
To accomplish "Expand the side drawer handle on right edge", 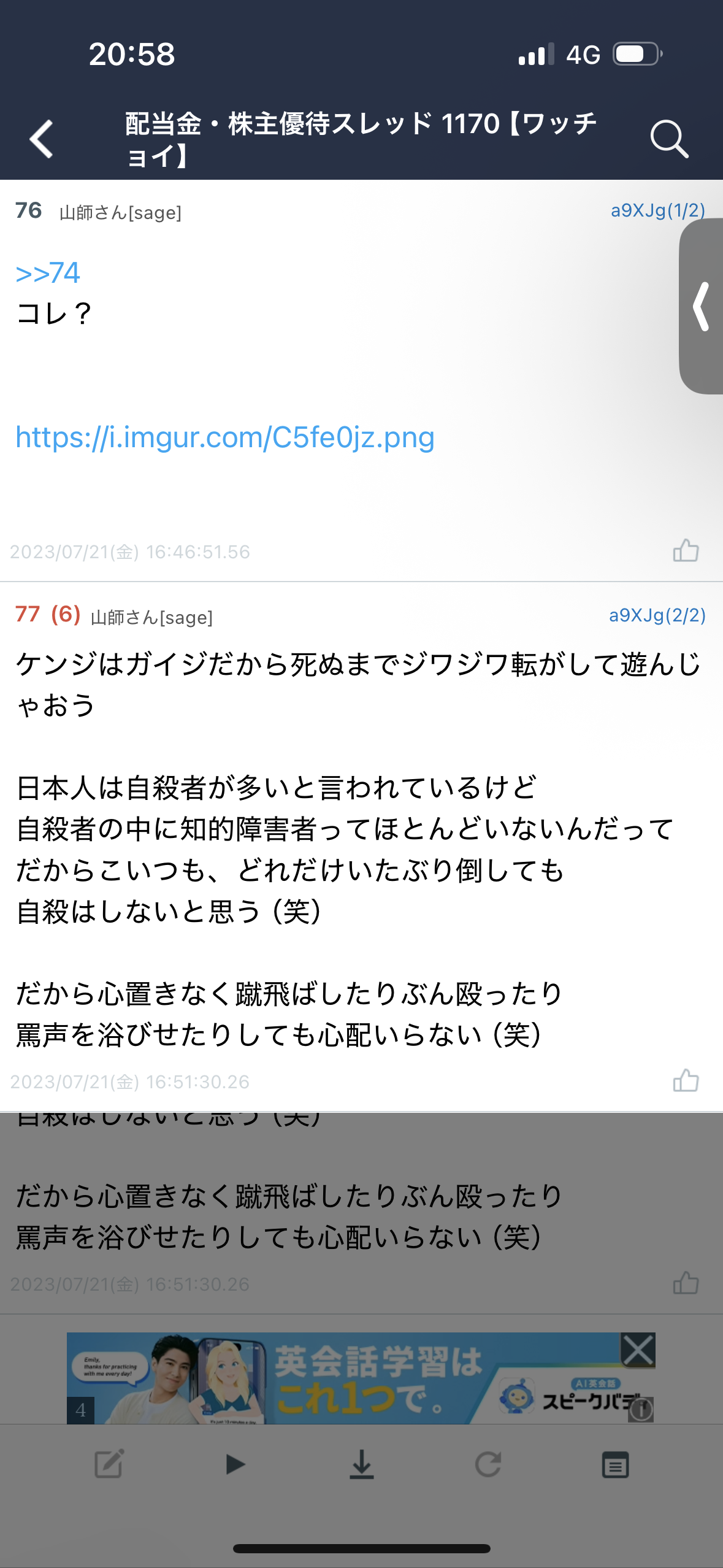I will [702, 306].
